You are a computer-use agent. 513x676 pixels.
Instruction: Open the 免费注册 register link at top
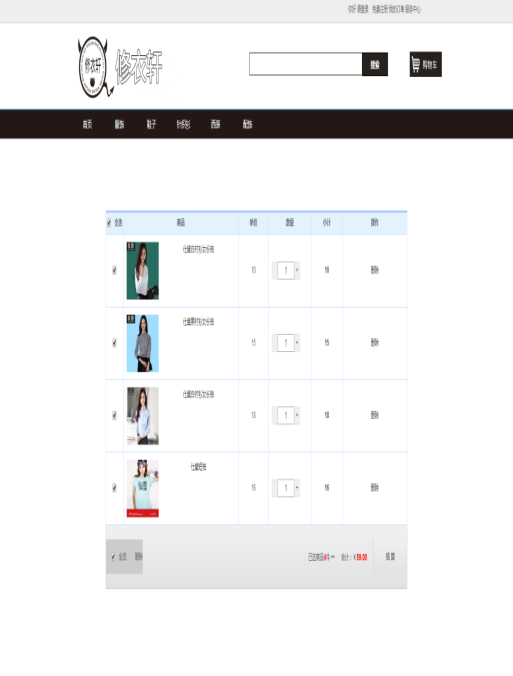coord(380,9)
